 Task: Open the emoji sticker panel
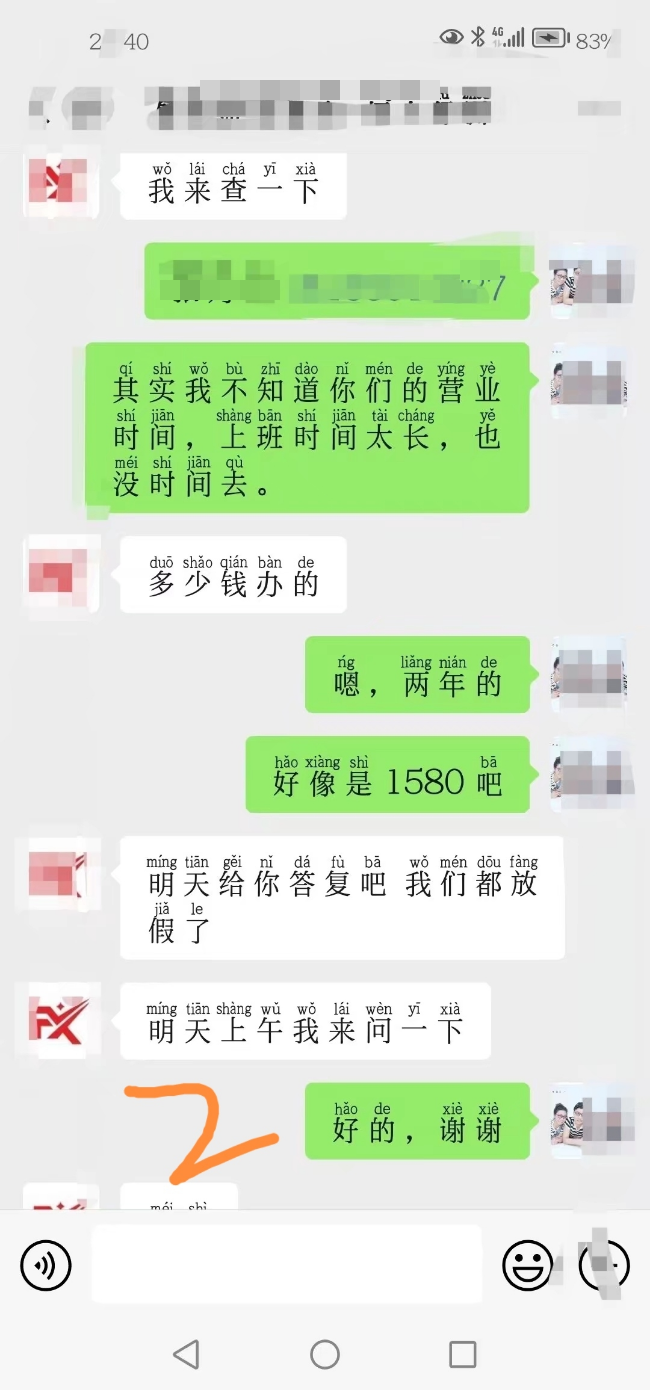[x=527, y=1265]
